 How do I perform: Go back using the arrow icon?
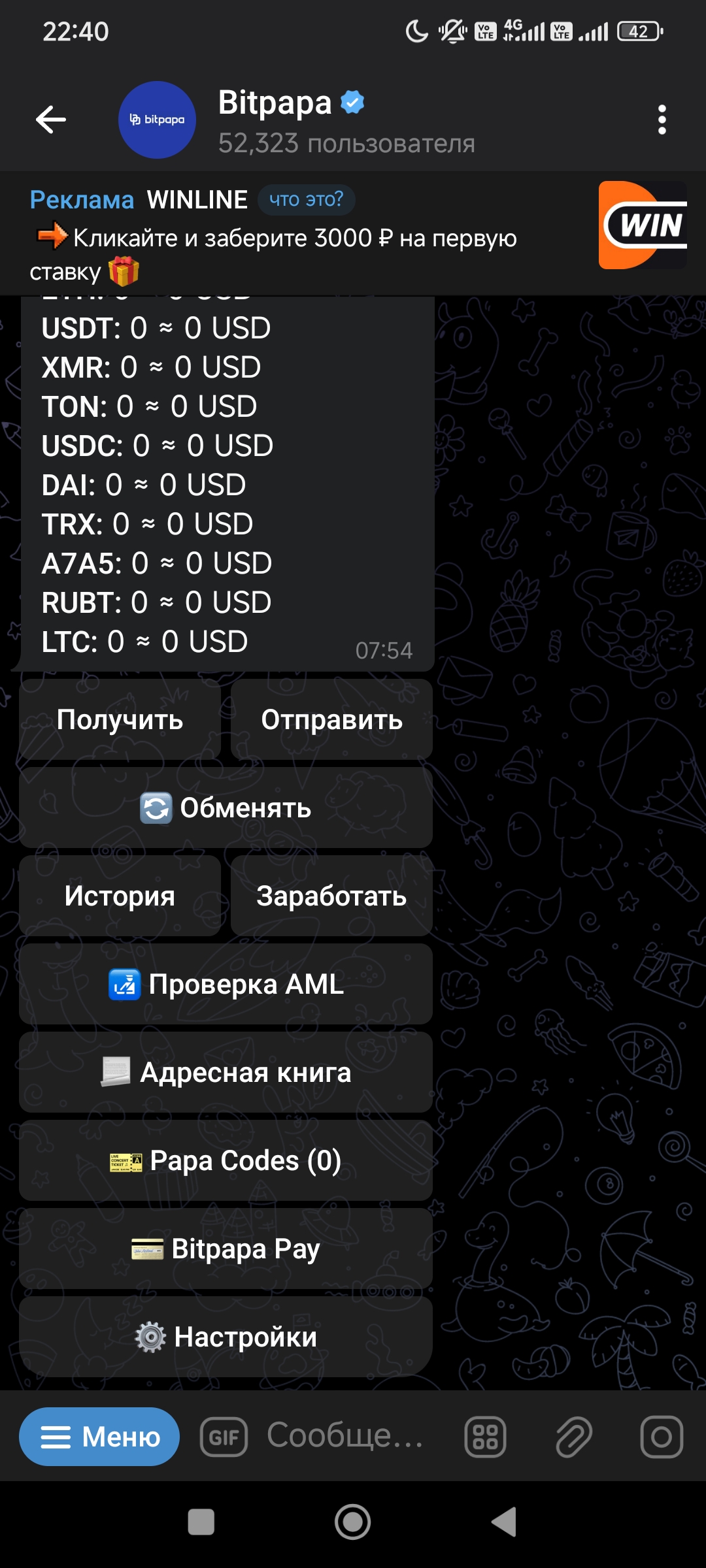[51, 120]
